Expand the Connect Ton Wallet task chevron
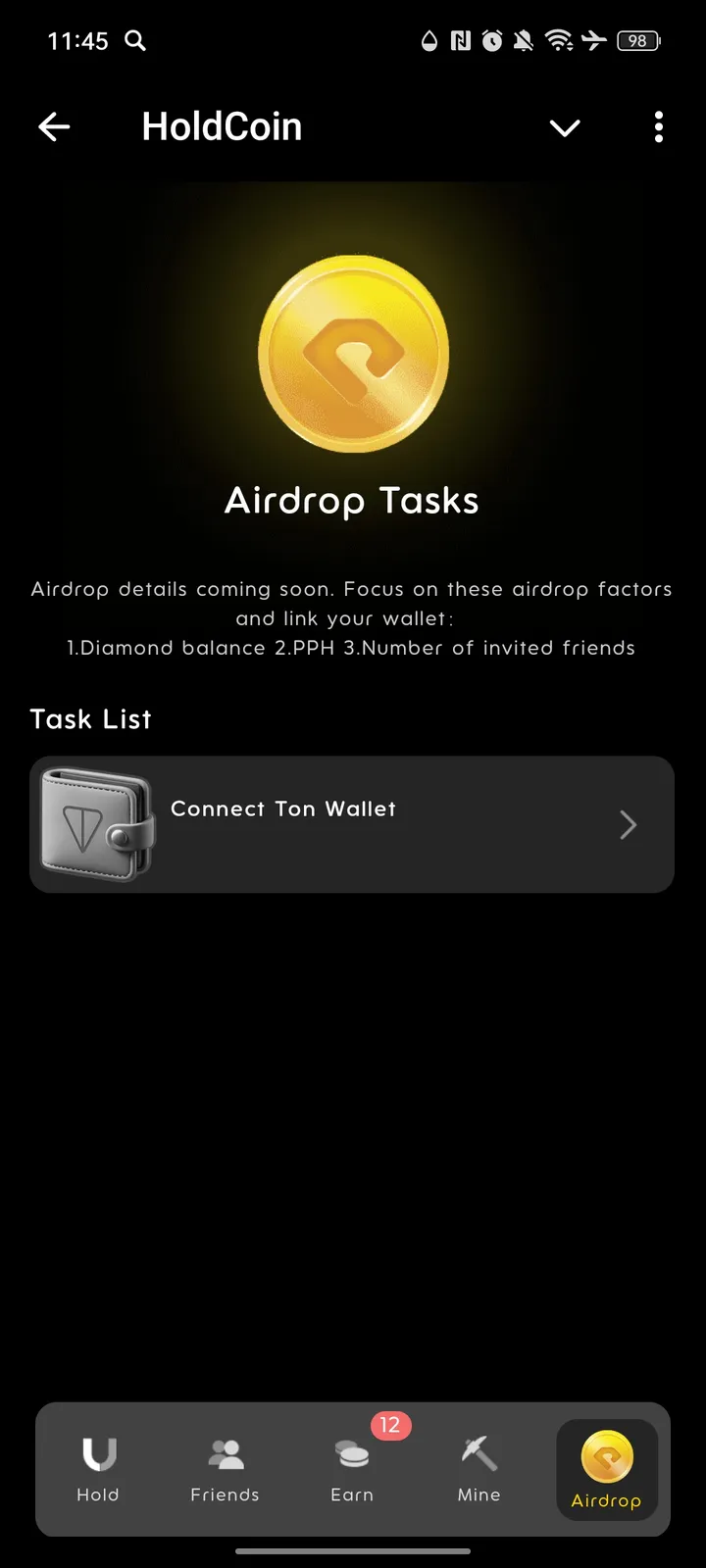The height and width of the screenshot is (1568, 706). [x=629, y=824]
